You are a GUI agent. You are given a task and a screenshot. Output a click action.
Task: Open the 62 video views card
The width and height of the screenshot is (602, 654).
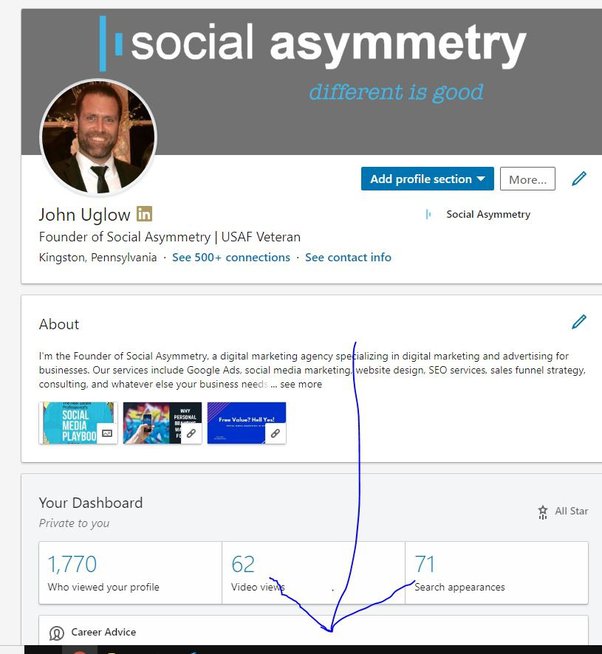click(x=312, y=574)
